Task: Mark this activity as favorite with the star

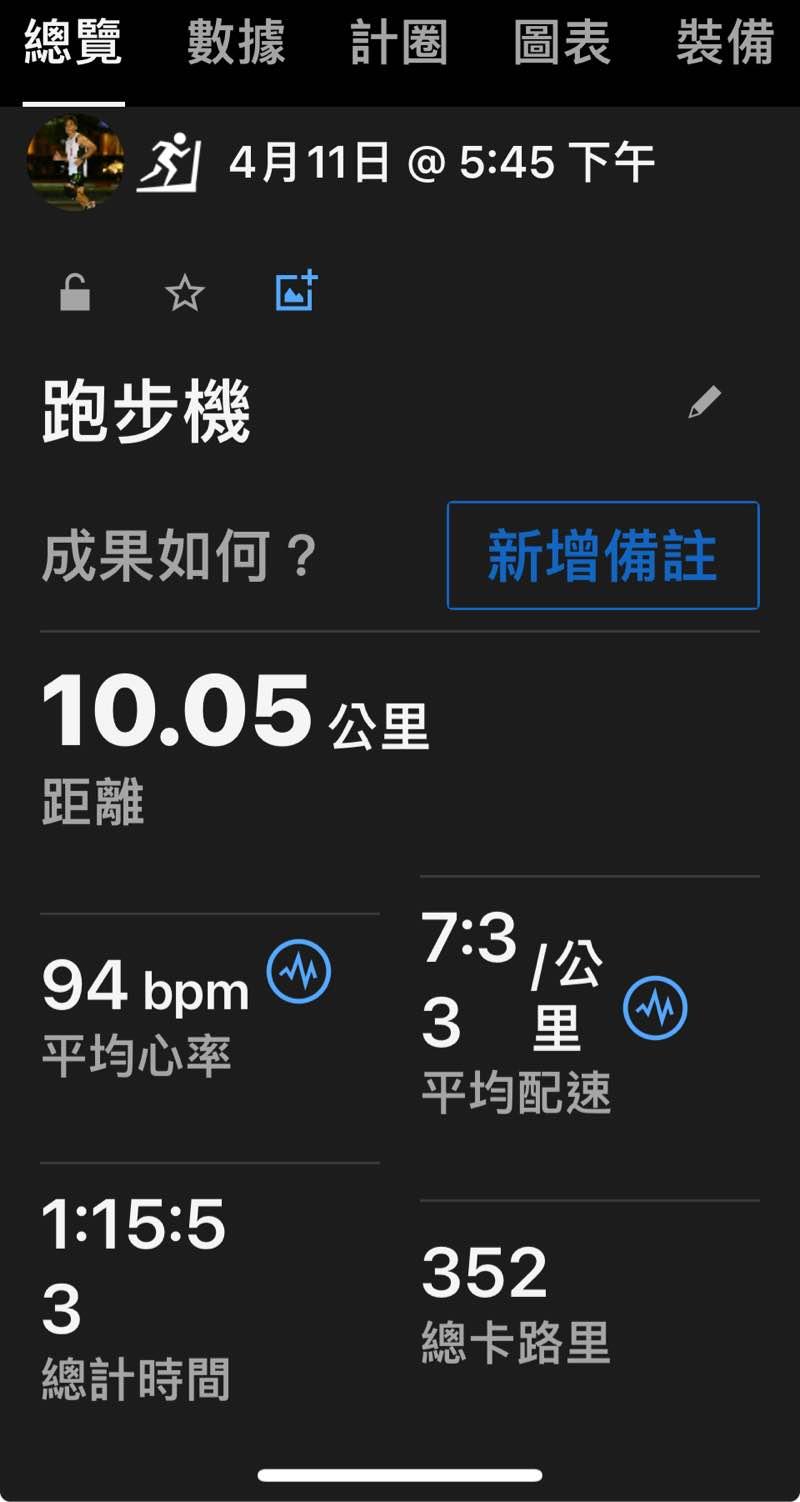Action: pyautogui.click(x=185, y=294)
